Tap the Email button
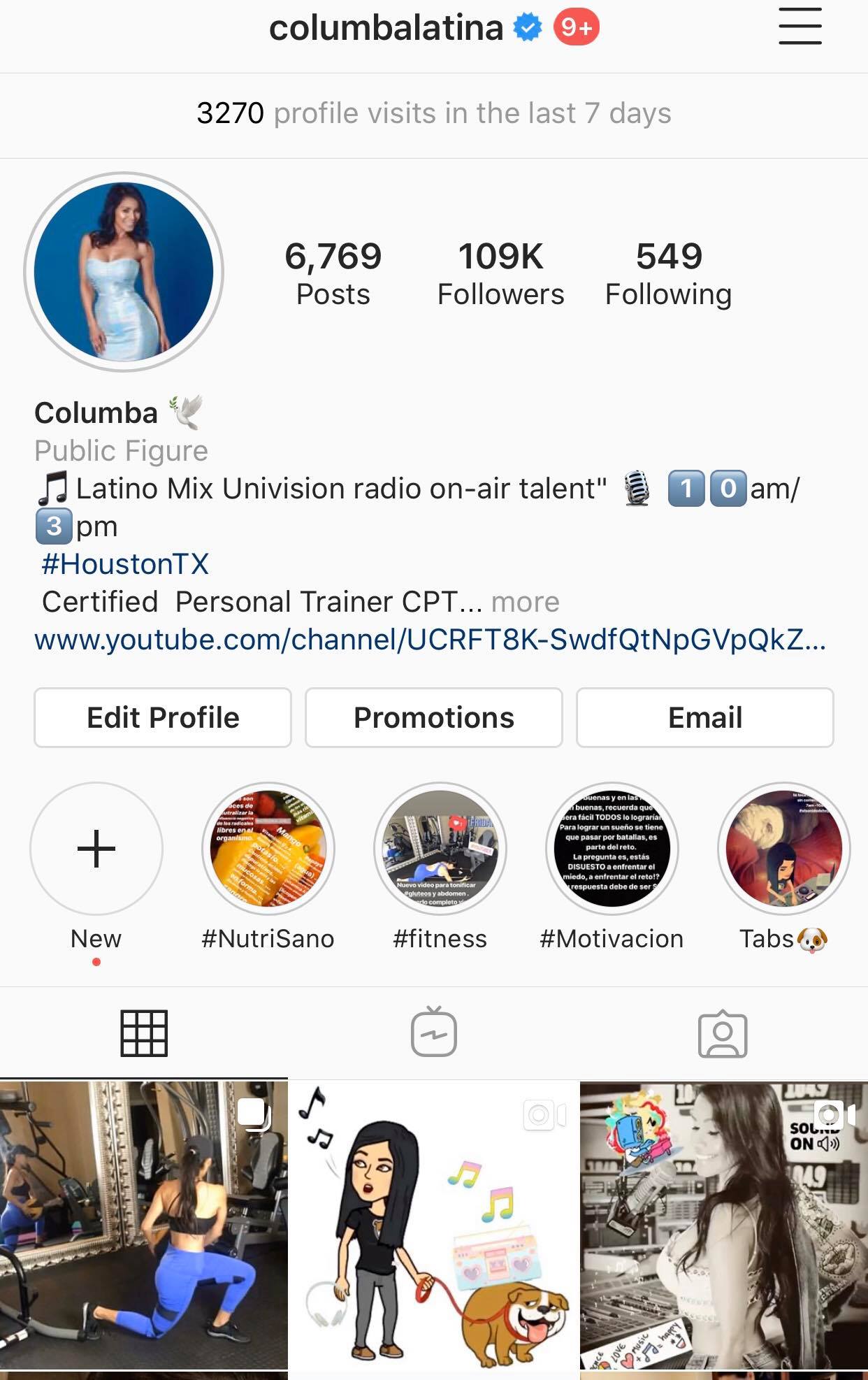The height and width of the screenshot is (1380, 868). tap(704, 717)
